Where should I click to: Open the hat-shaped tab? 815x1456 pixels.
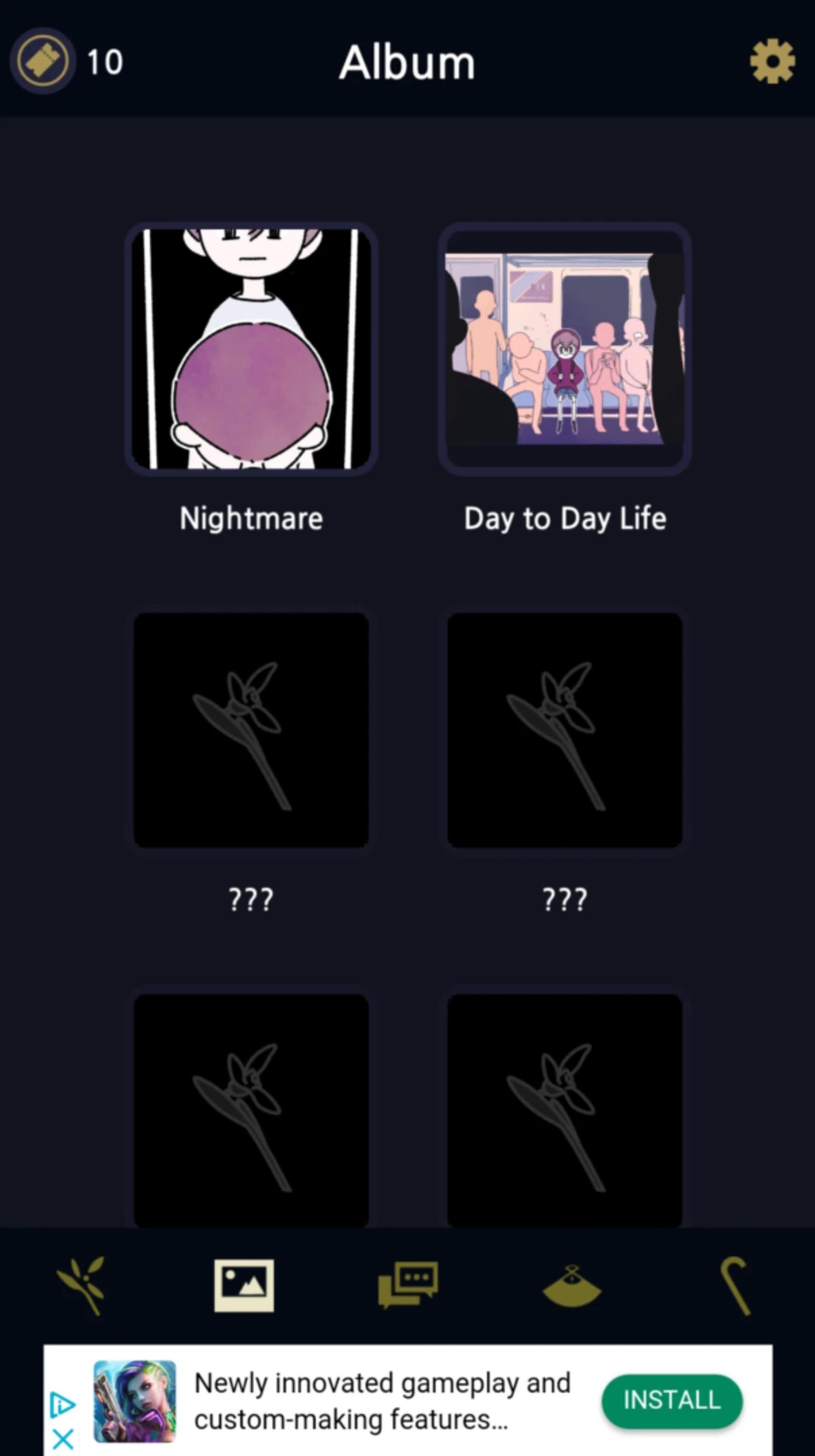pyautogui.click(x=571, y=1286)
